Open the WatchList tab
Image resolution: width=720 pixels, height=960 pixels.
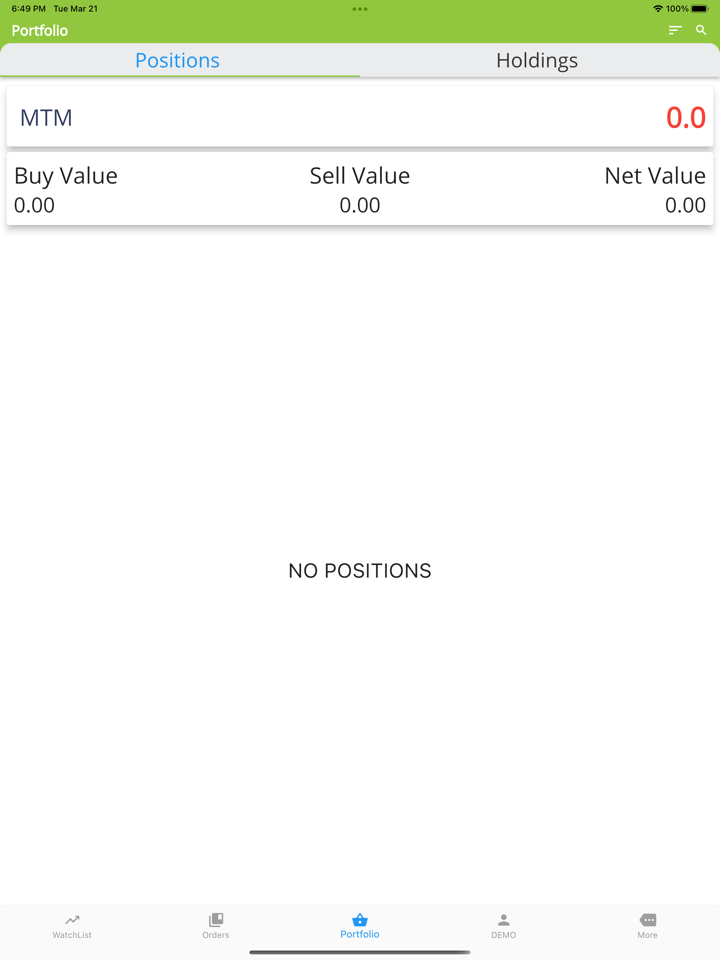[72, 926]
